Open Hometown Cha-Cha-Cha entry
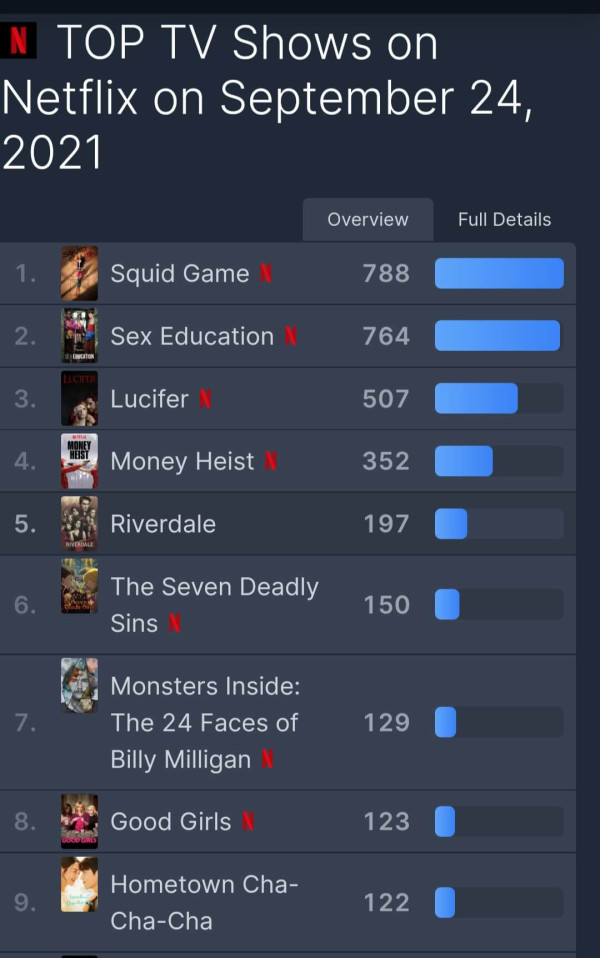Viewport: 600px width, 958px height. coord(203,902)
